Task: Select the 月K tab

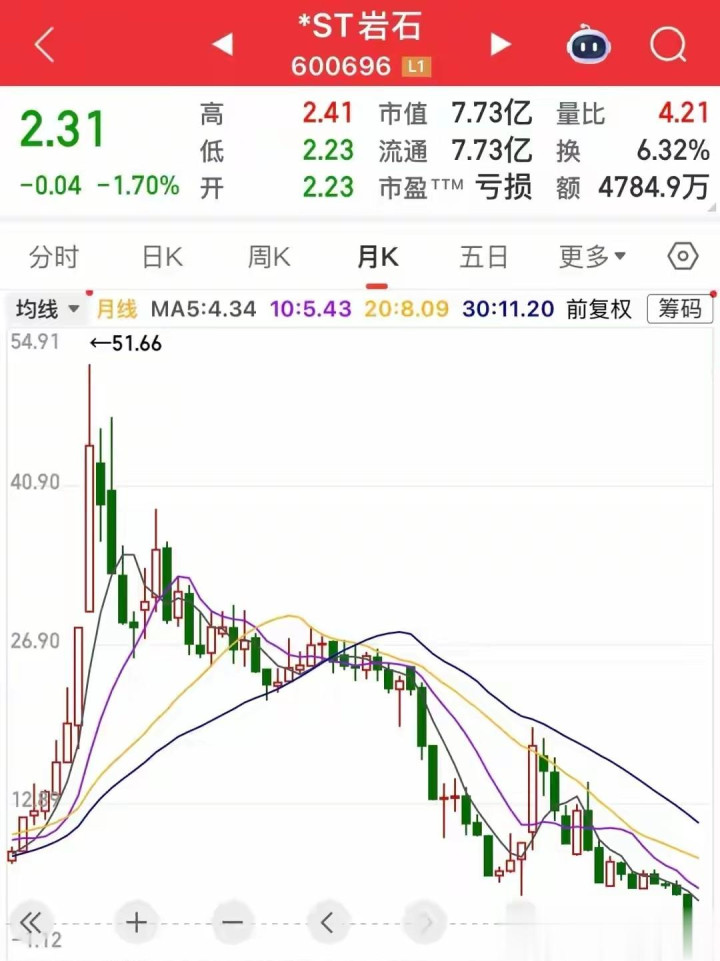Action: (x=377, y=257)
